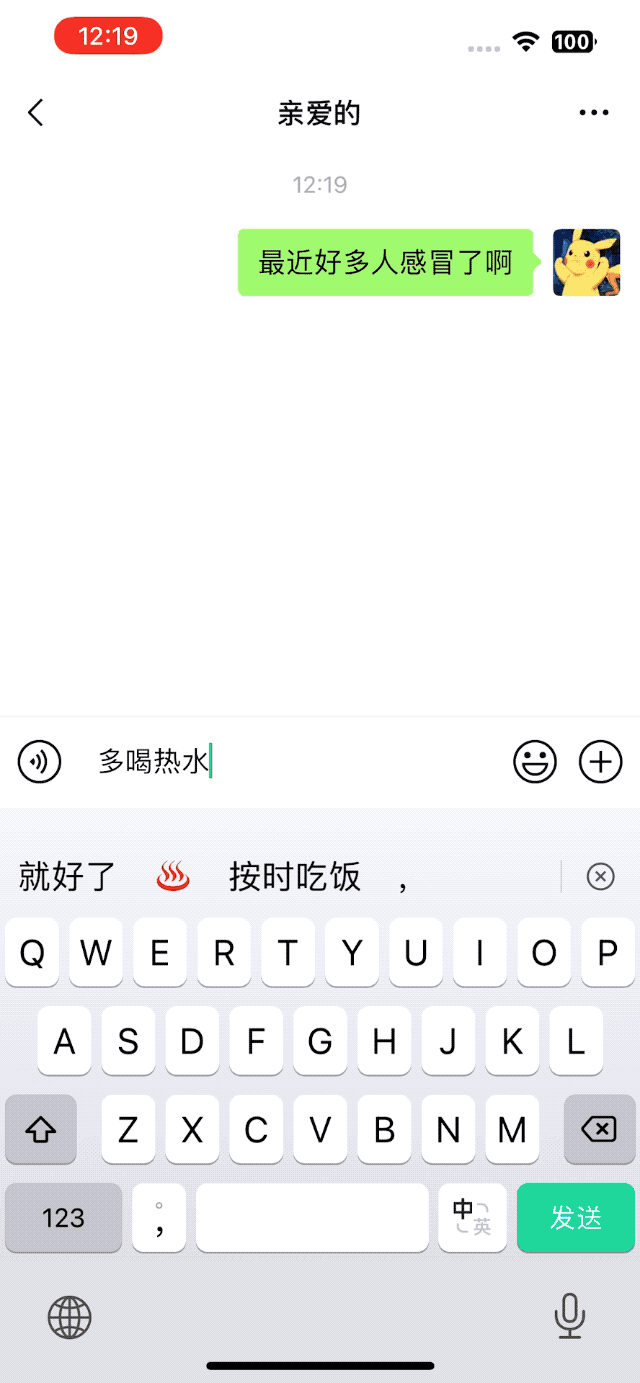Select the suggestion 就好了
Screen dimensions: 640x1383
(68, 877)
